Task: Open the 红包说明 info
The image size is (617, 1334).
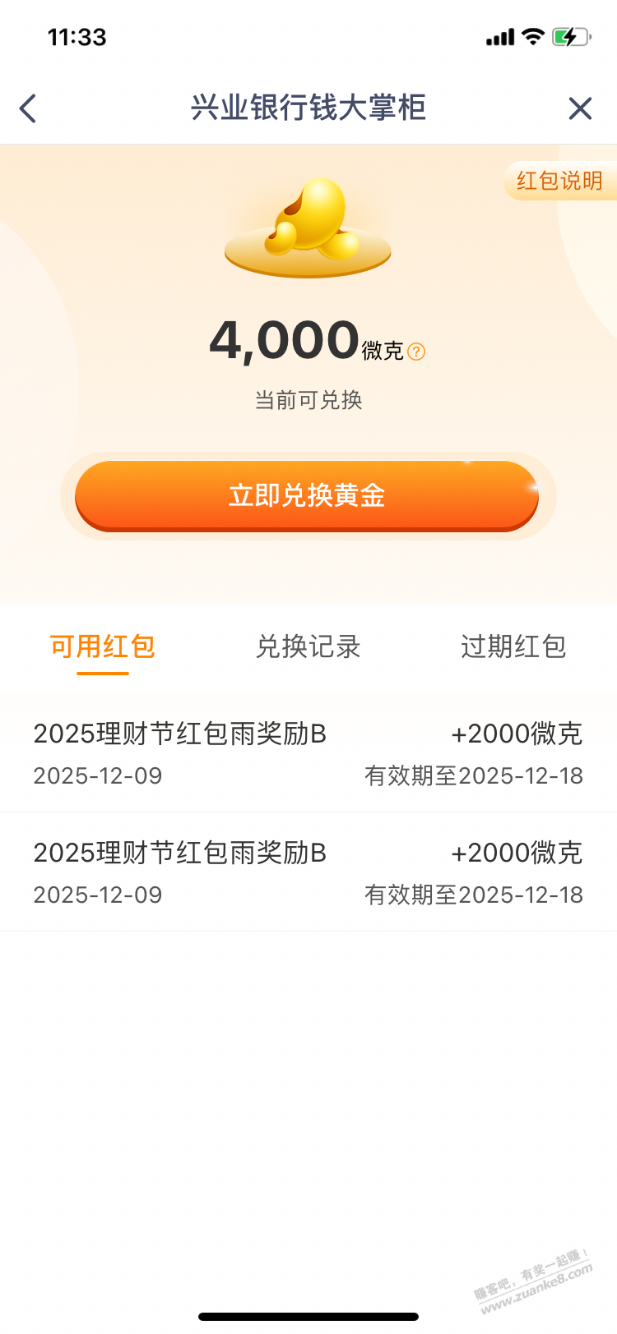Action: click(x=559, y=181)
